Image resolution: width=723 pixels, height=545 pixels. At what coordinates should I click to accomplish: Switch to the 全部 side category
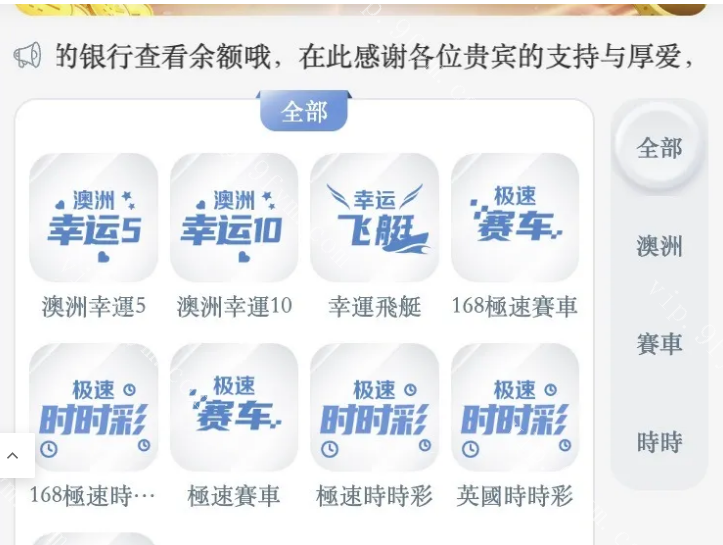(659, 149)
